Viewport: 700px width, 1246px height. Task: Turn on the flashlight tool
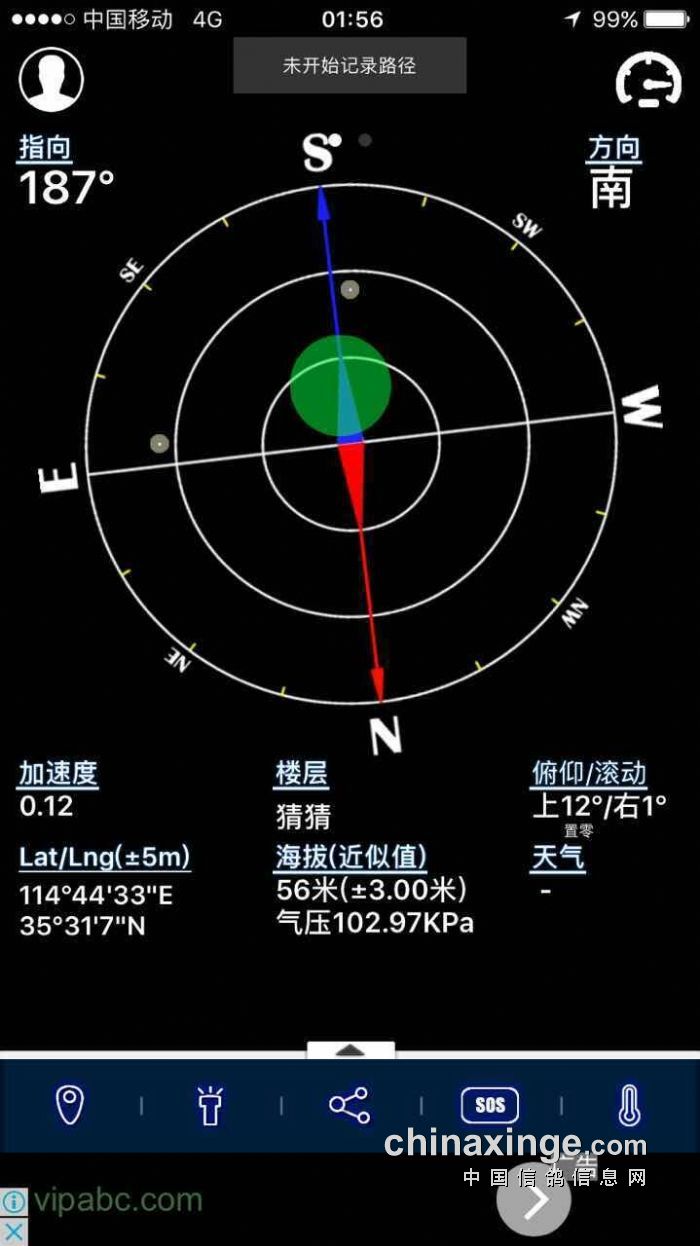[x=210, y=1105]
